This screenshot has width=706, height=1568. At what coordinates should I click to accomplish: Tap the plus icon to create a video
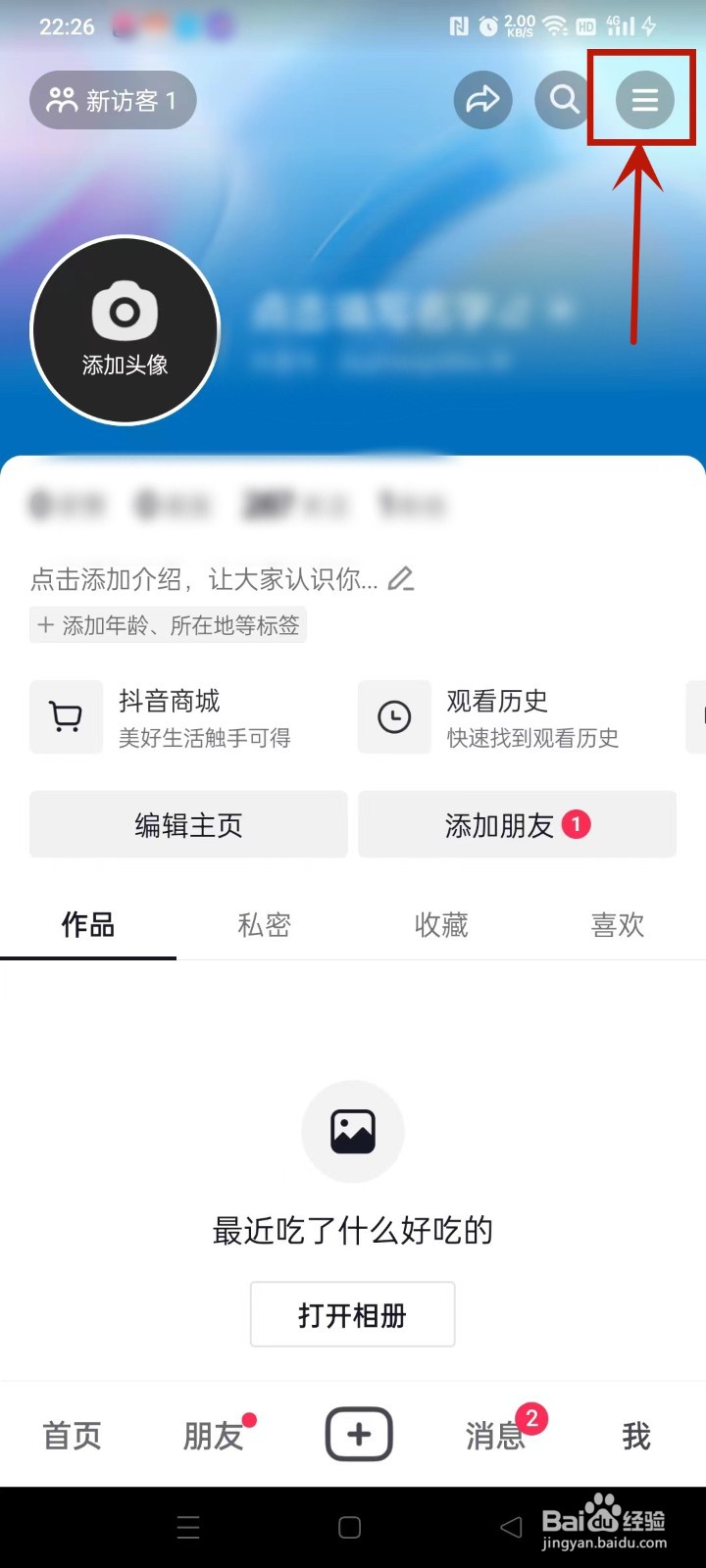click(x=359, y=1433)
